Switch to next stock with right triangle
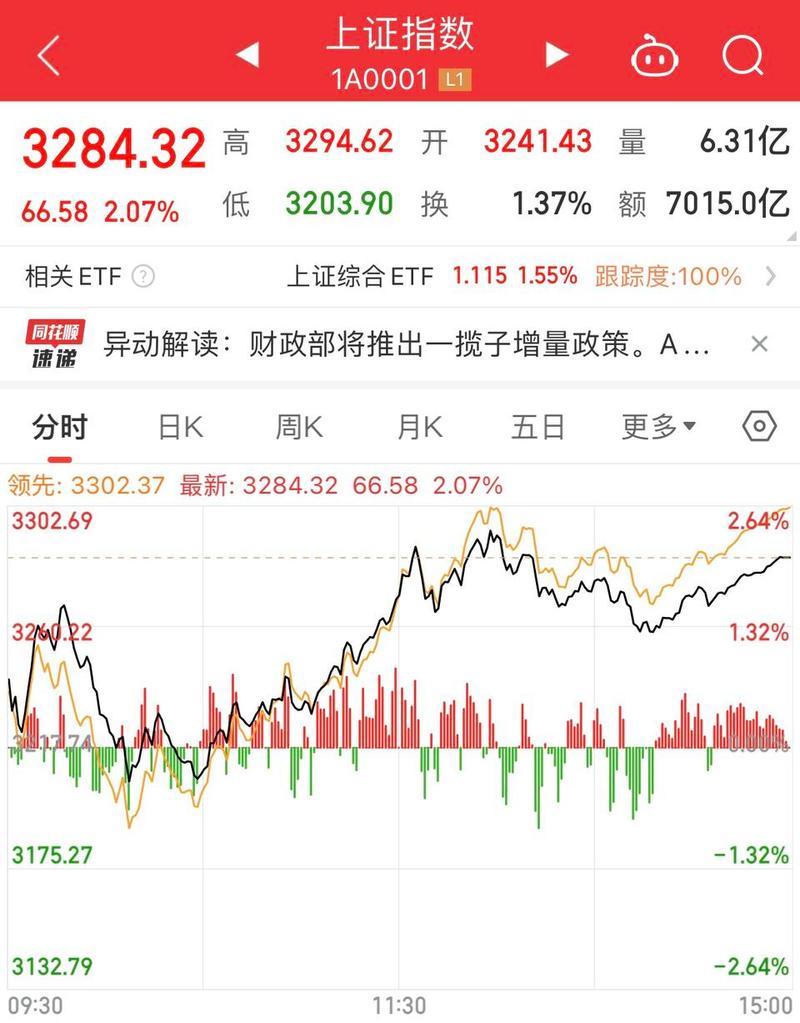 (556, 57)
